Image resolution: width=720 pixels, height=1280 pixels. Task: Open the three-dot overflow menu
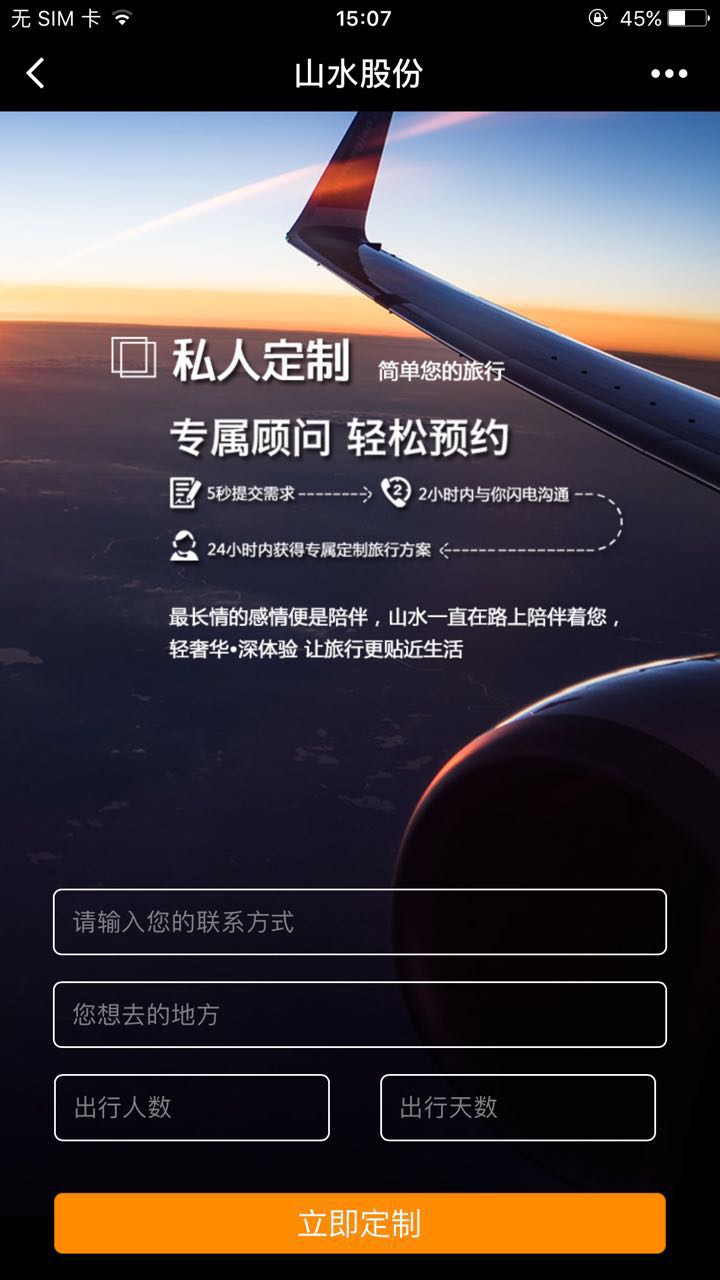(669, 73)
